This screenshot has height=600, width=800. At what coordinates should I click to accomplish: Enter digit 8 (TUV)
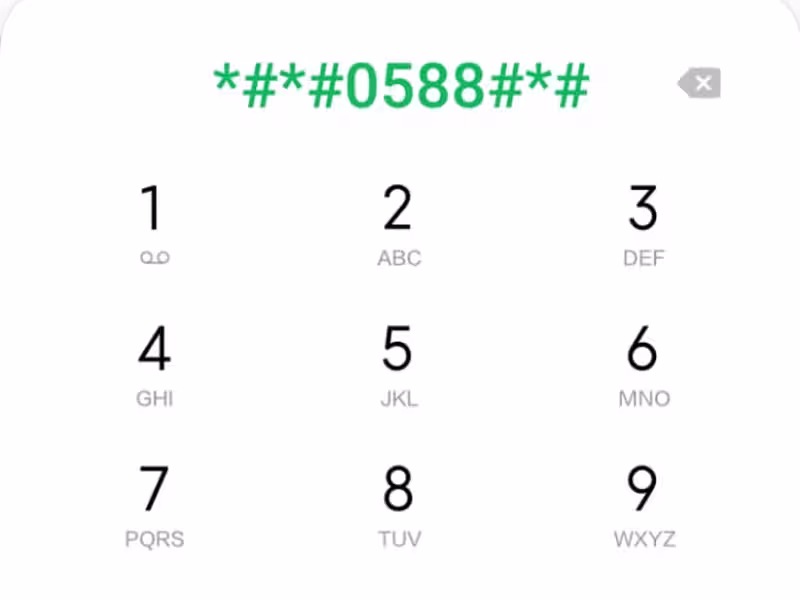point(398,505)
